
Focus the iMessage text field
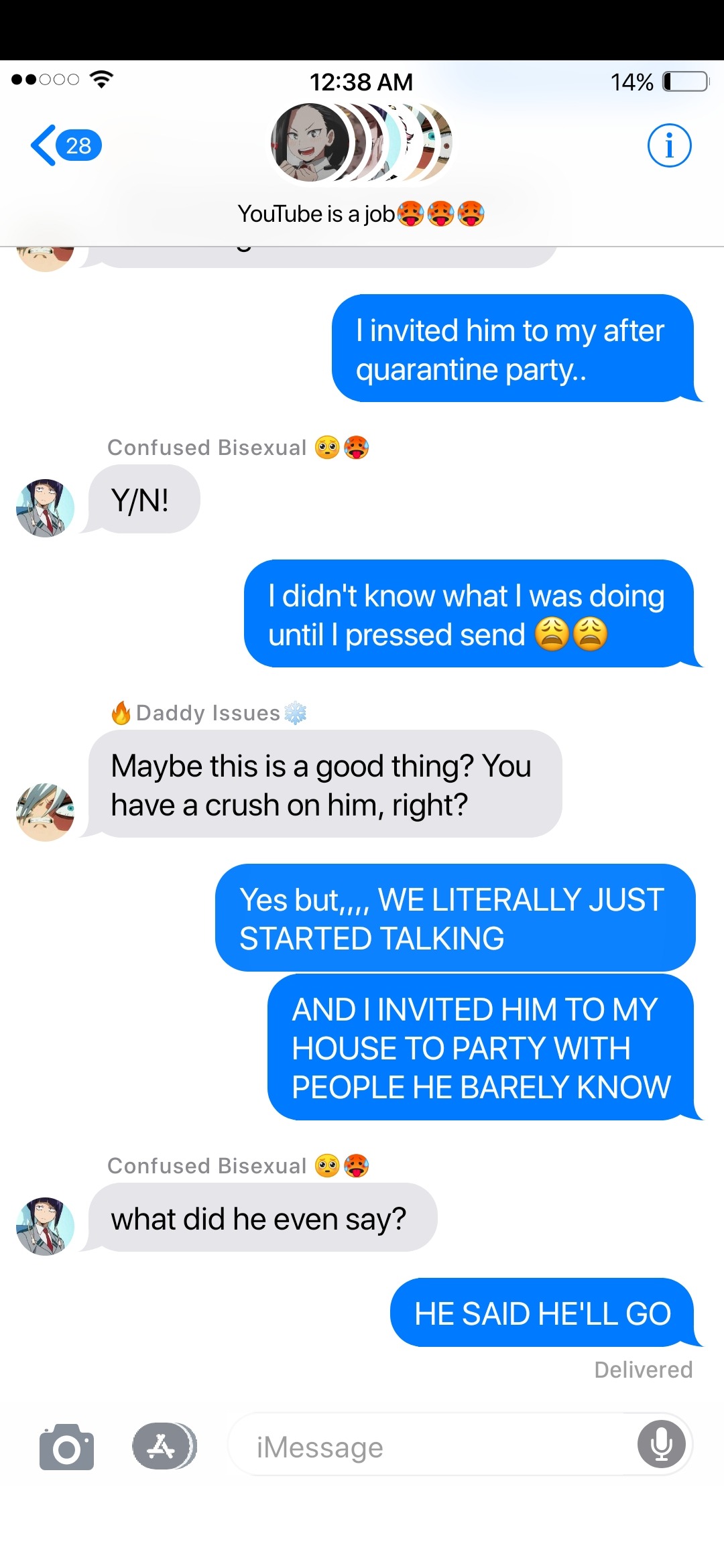tap(429, 1447)
